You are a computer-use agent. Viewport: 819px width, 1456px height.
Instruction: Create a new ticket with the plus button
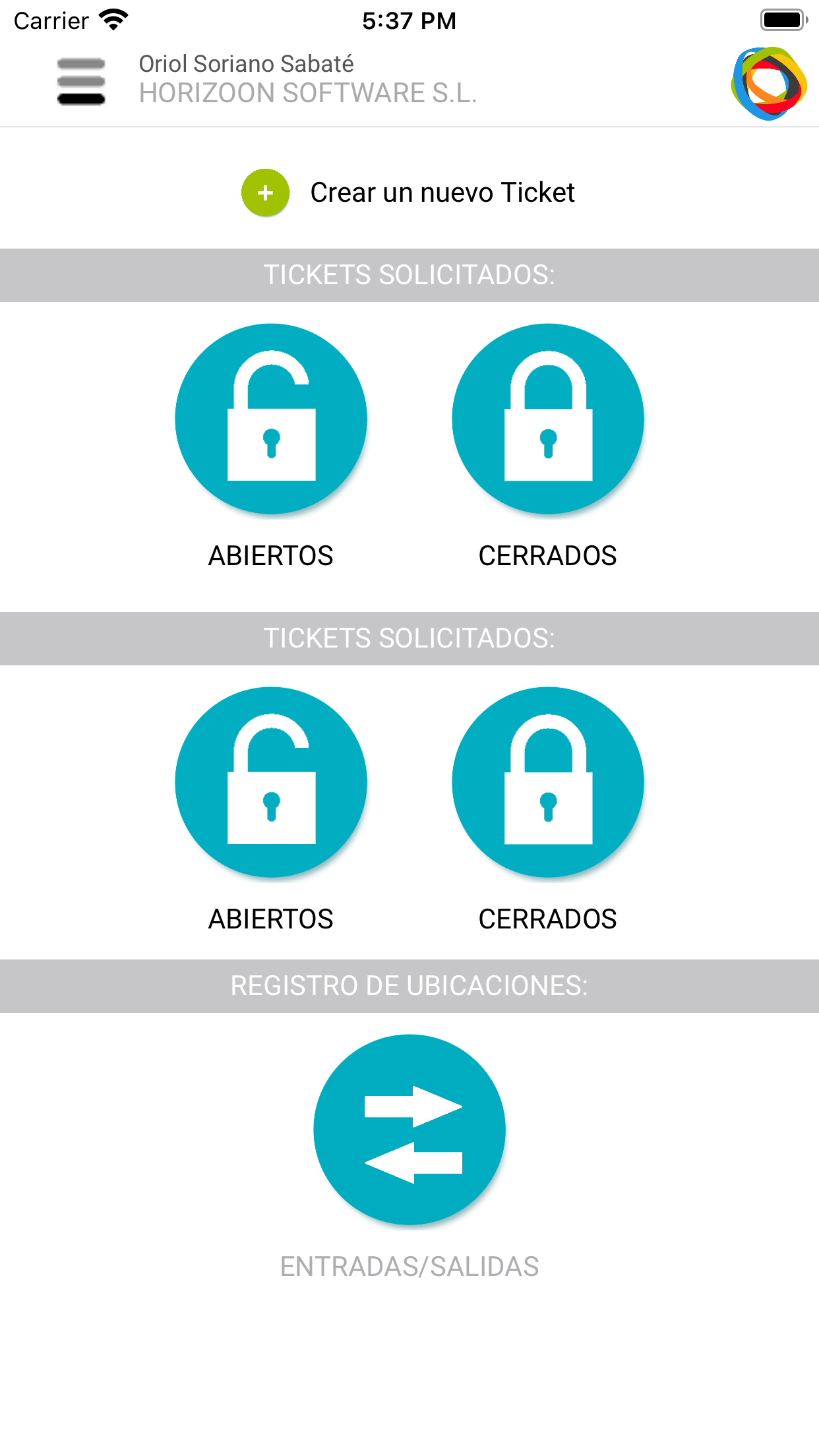click(265, 193)
